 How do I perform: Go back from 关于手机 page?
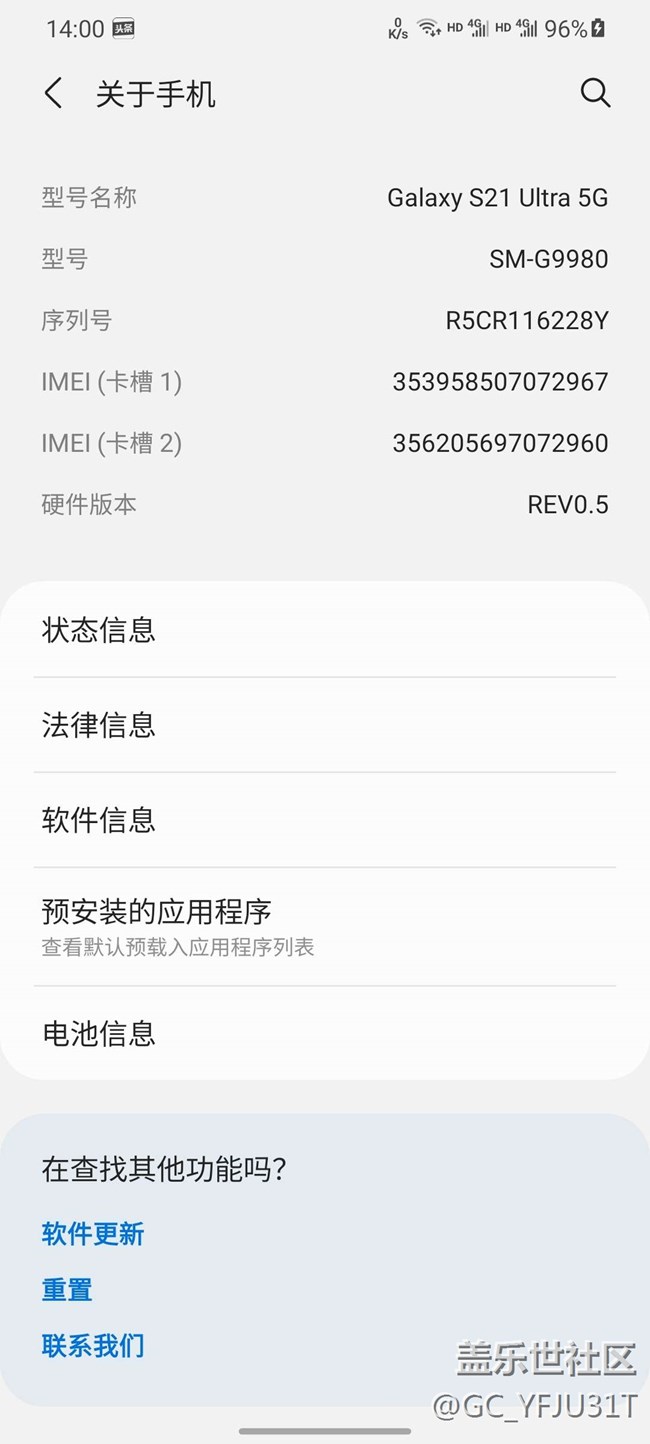pos(54,94)
